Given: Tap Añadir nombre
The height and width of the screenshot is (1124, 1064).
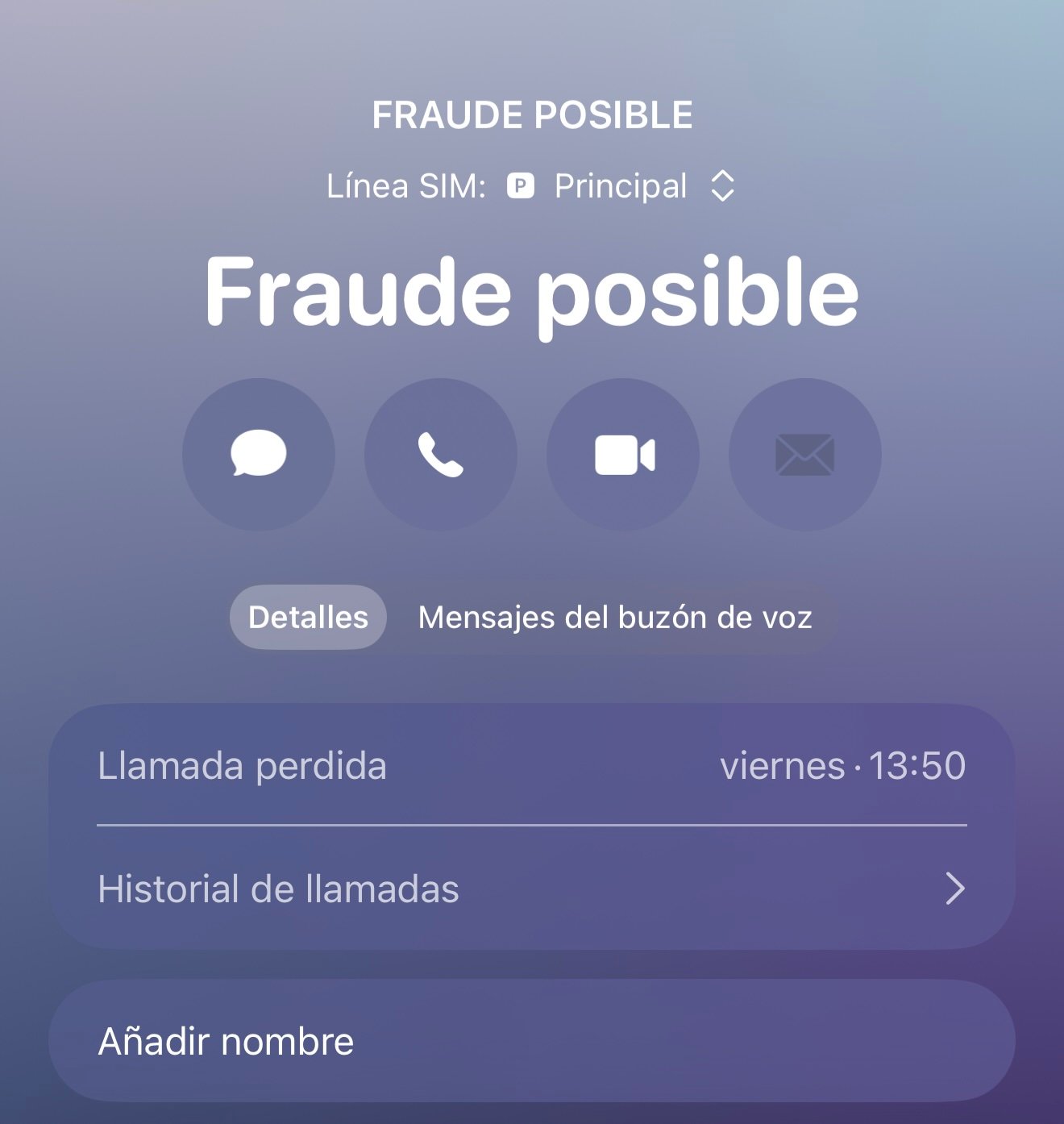Looking at the screenshot, I should point(531,1041).
